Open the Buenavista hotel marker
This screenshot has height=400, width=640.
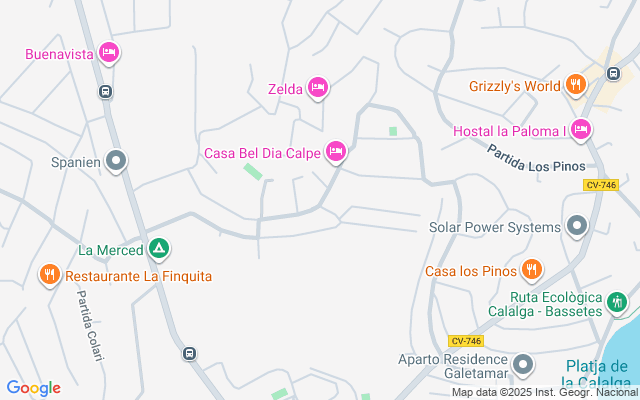[109, 52]
